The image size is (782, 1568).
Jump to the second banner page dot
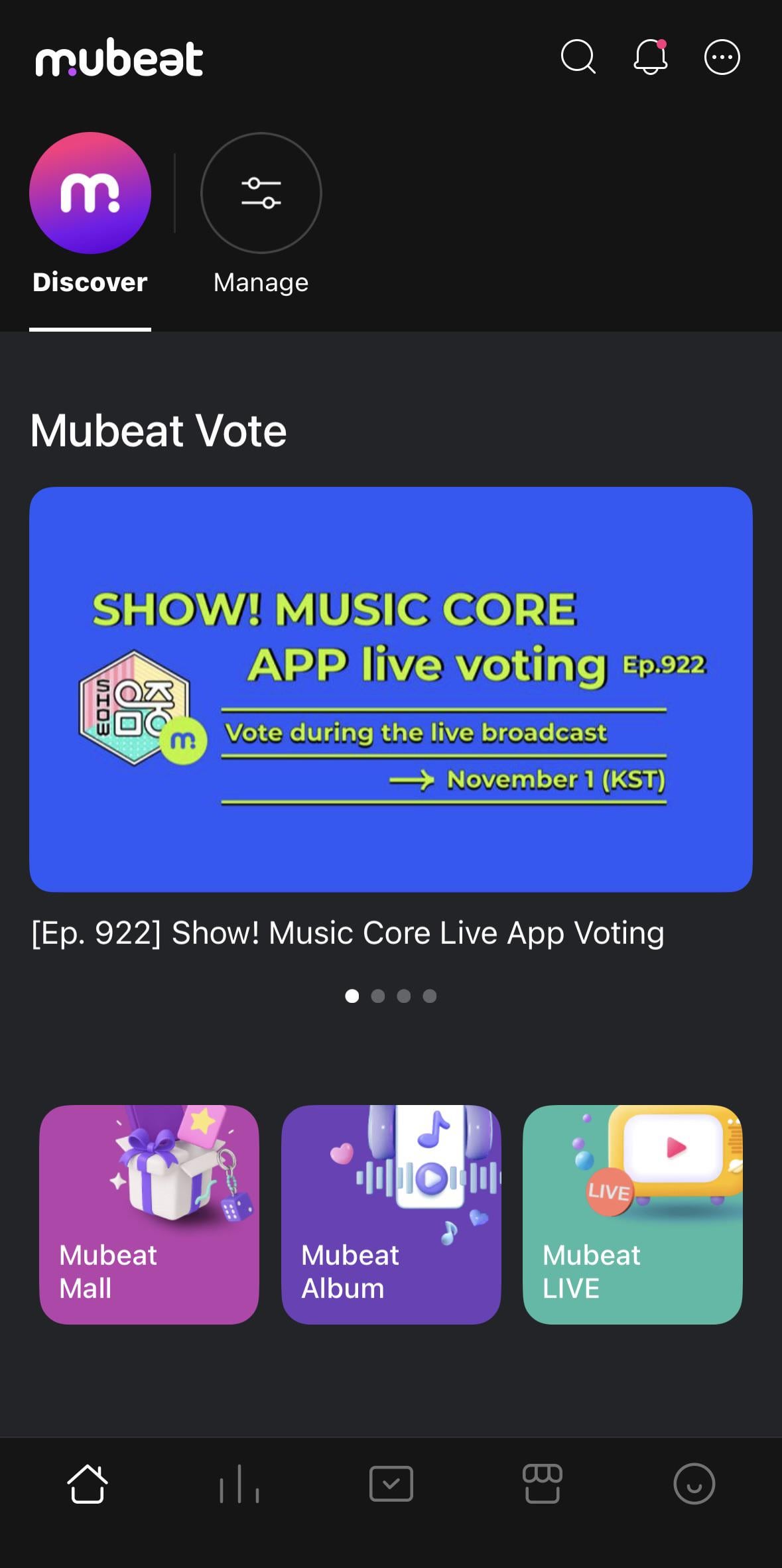point(378,996)
